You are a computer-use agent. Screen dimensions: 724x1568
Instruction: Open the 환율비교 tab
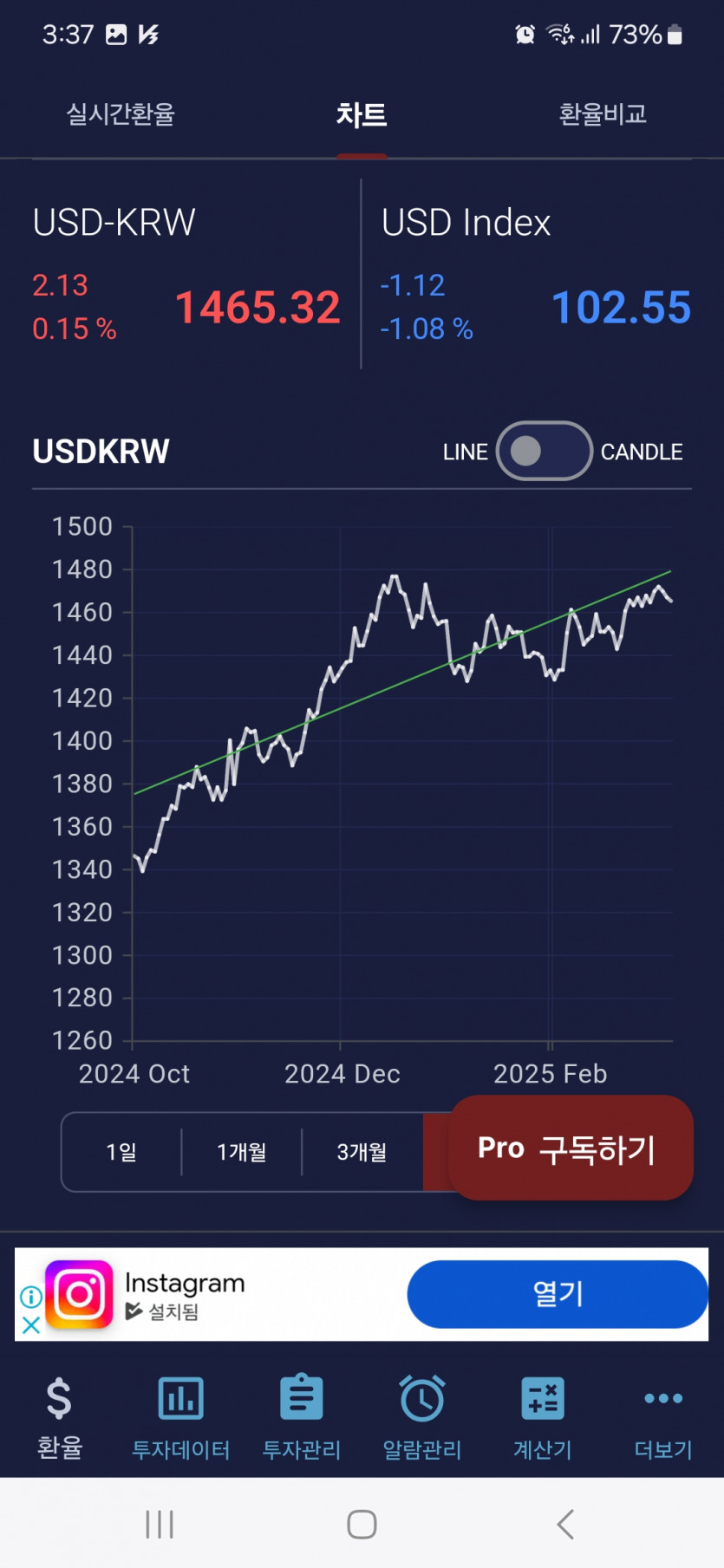tap(603, 114)
